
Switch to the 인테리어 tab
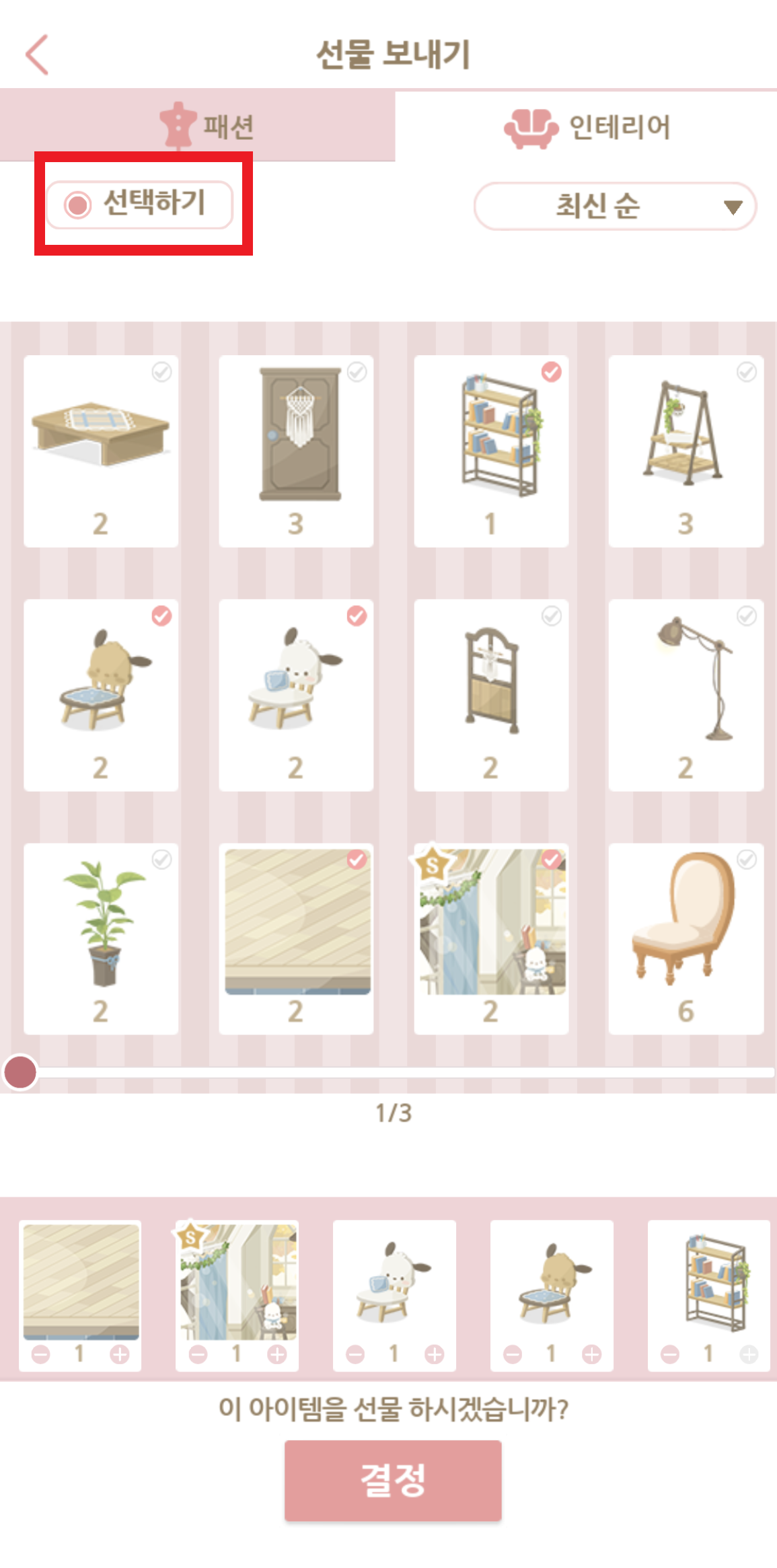pos(587,127)
